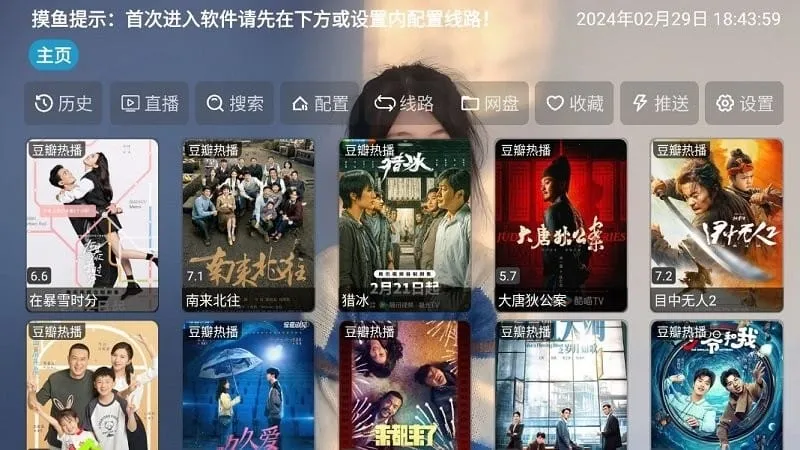The height and width of the screenshot is (450, 800).
Task: Open the 目中无人2 poster card
Action: click(717, 225)
